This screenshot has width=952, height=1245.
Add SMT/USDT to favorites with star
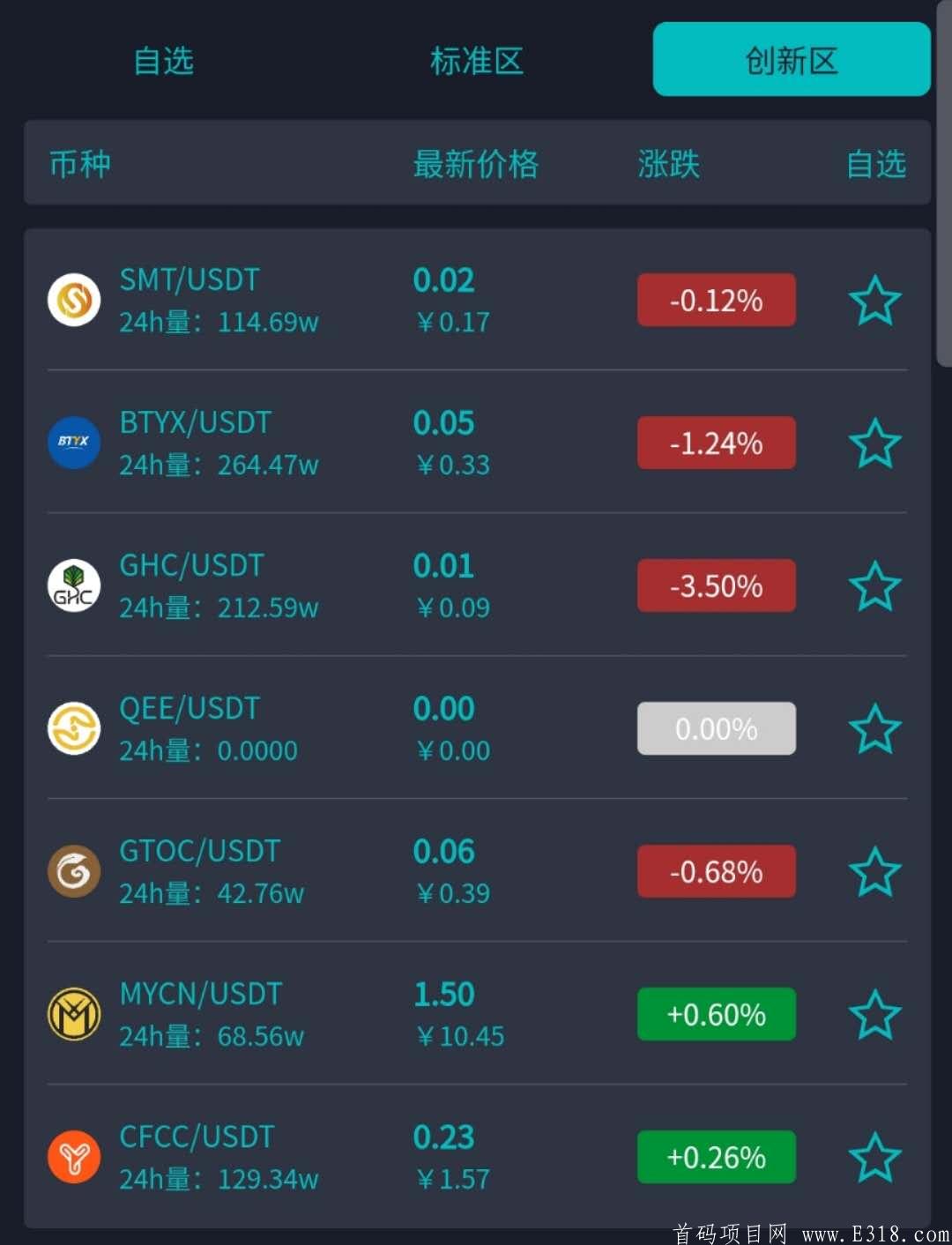click(x=874, y=301)
